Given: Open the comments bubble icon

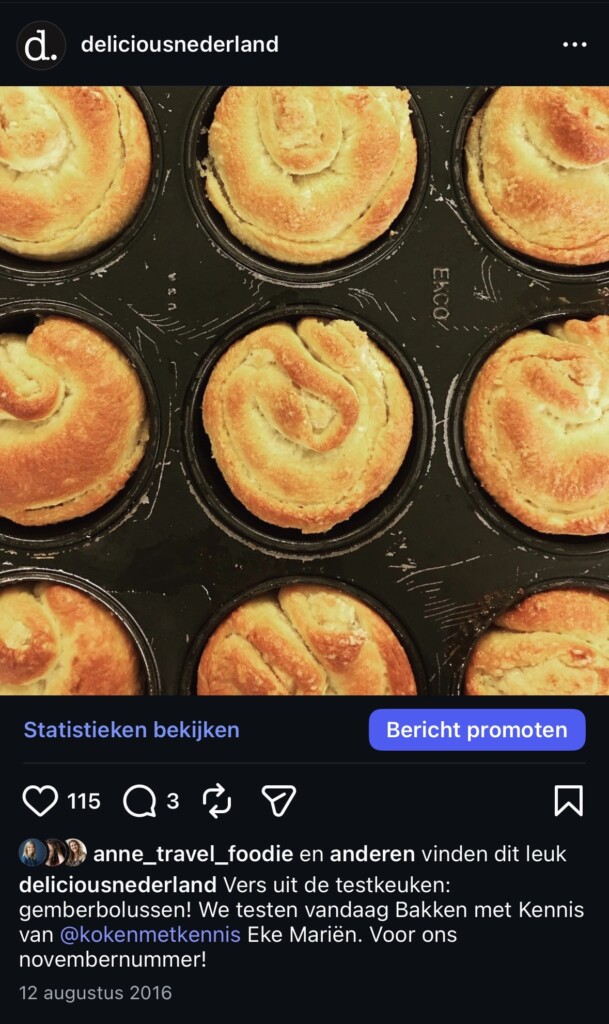Looking at the screenshot, I should pyautogui.click(x=139, y=800).
